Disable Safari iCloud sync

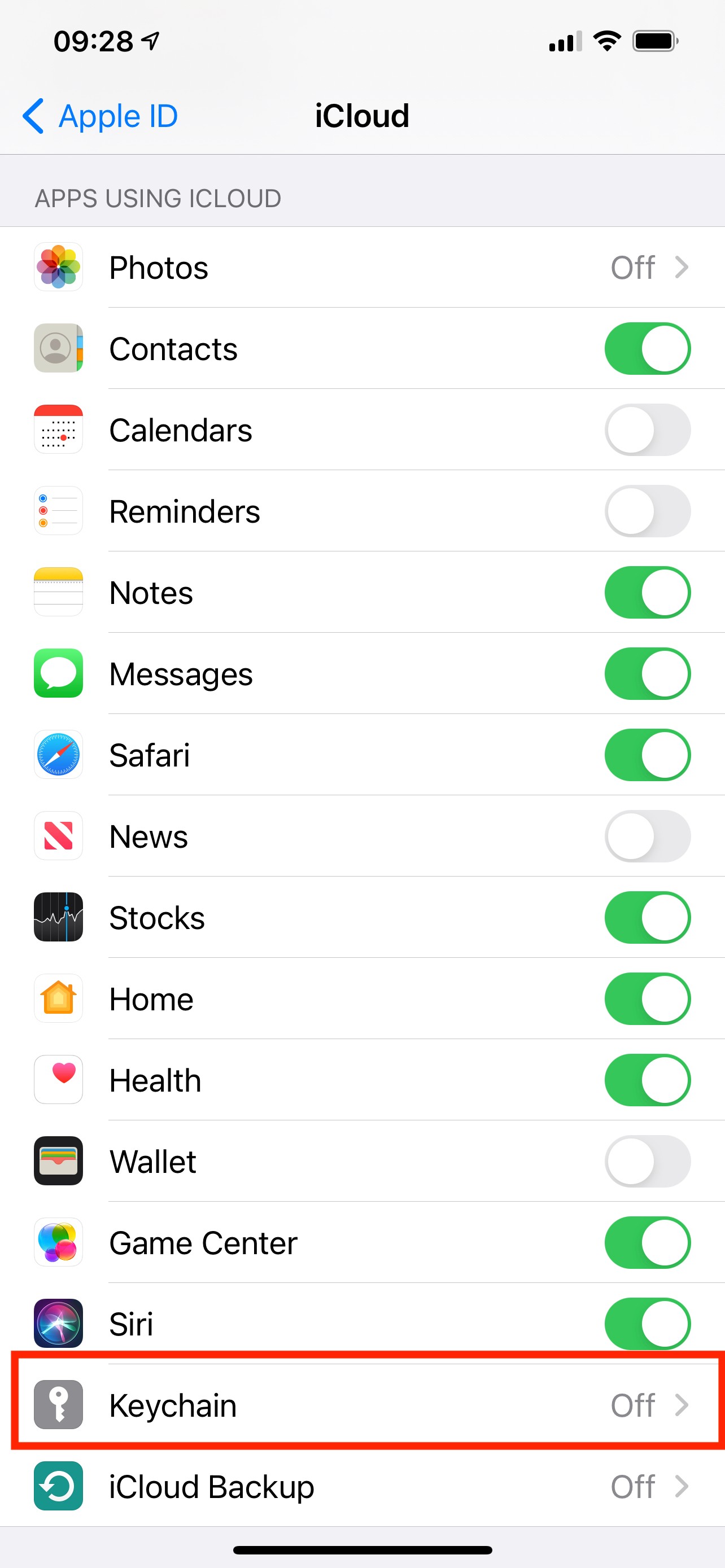647,755
